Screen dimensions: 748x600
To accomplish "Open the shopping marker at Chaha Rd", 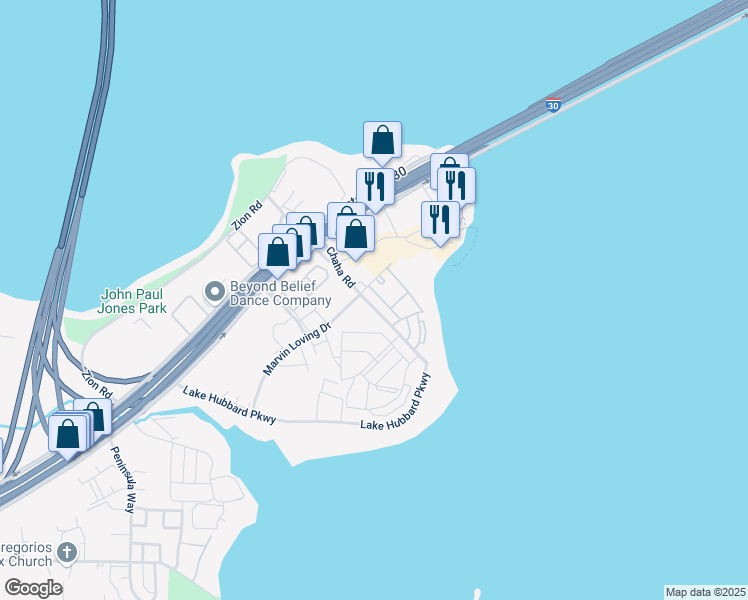I will [355, 235].
